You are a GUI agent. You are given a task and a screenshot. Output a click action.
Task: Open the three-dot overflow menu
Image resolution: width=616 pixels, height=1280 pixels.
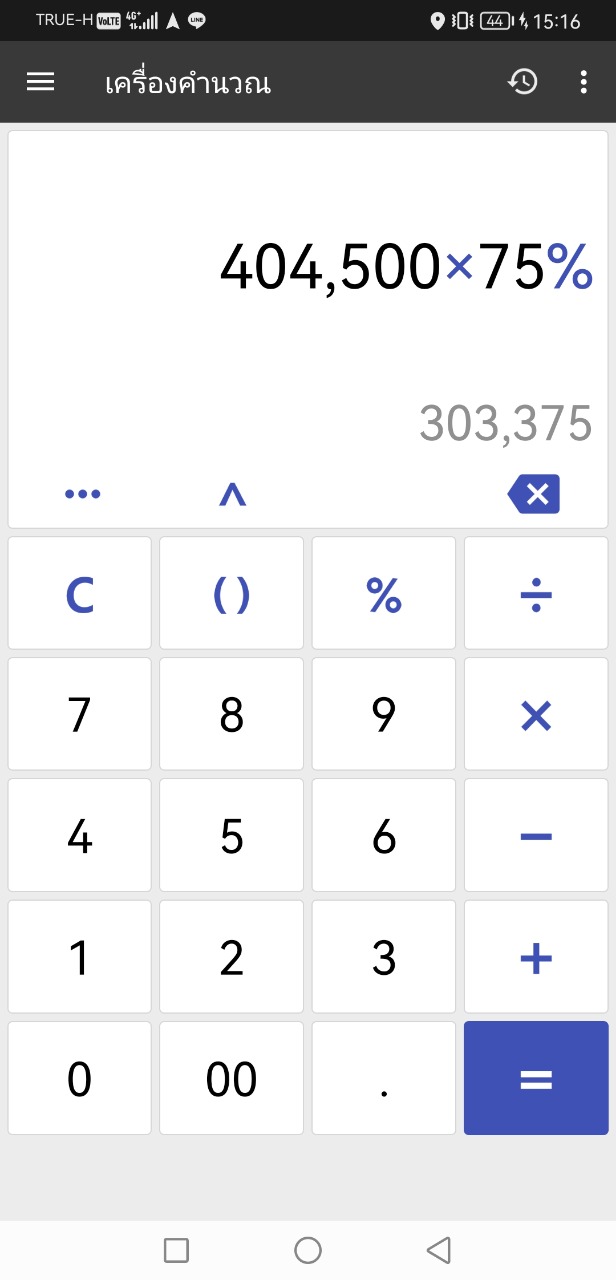click(584, 82)
